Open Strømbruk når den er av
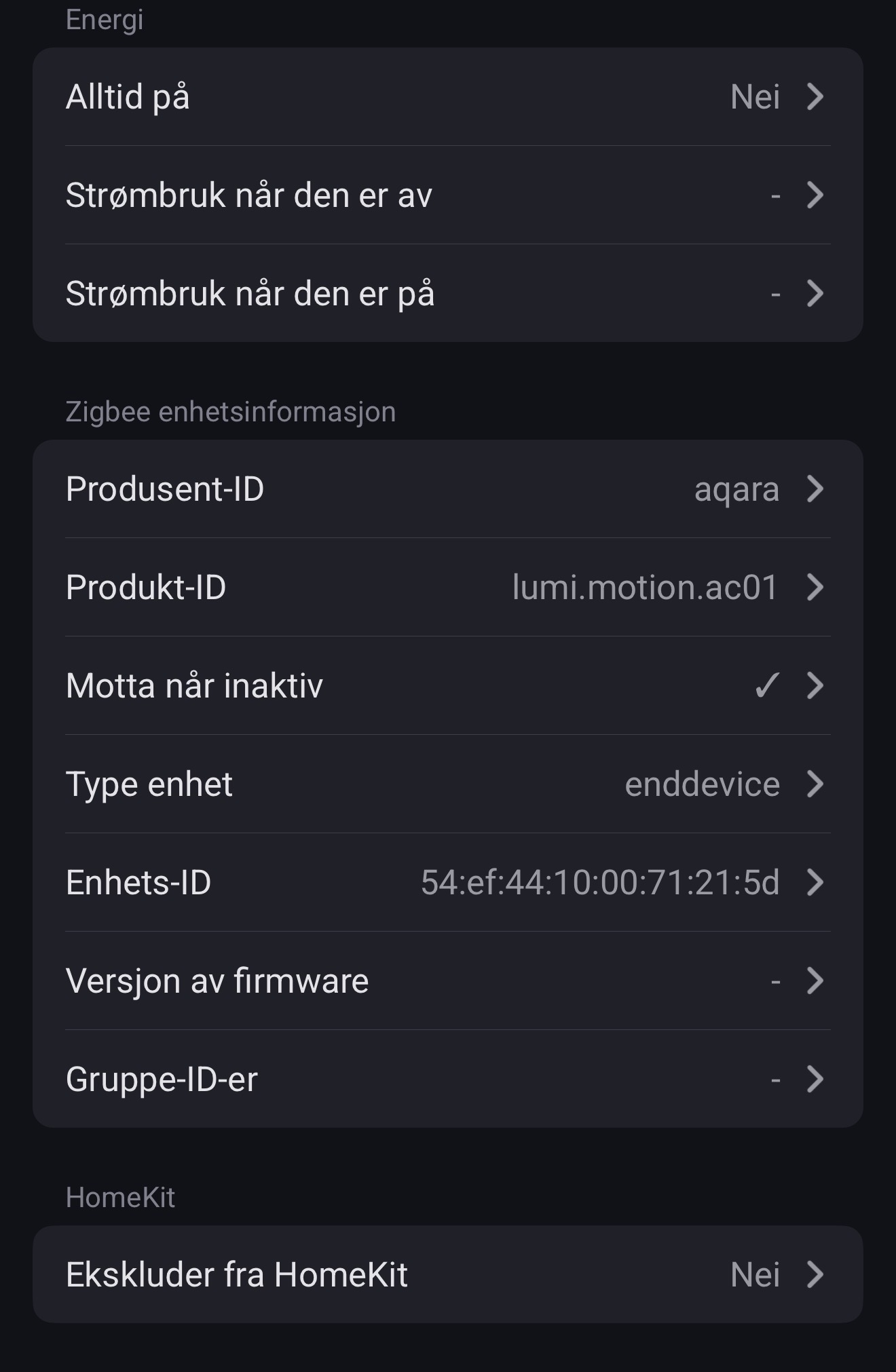The image size is (896, 1372). pyautogui.click(x=447, y=195)
